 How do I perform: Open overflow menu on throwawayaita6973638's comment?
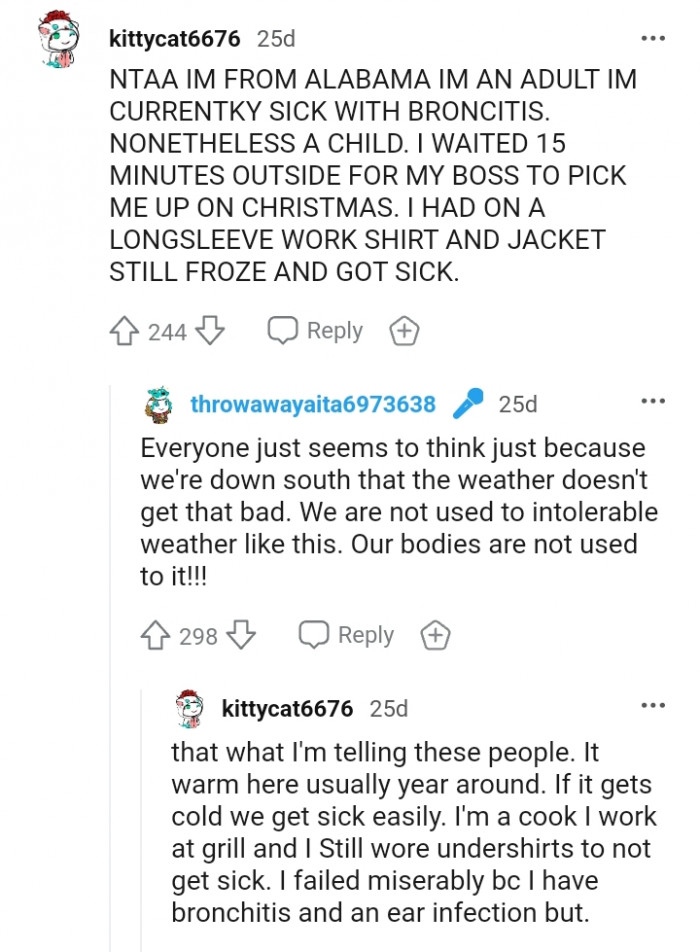click(x=652, y=402)
